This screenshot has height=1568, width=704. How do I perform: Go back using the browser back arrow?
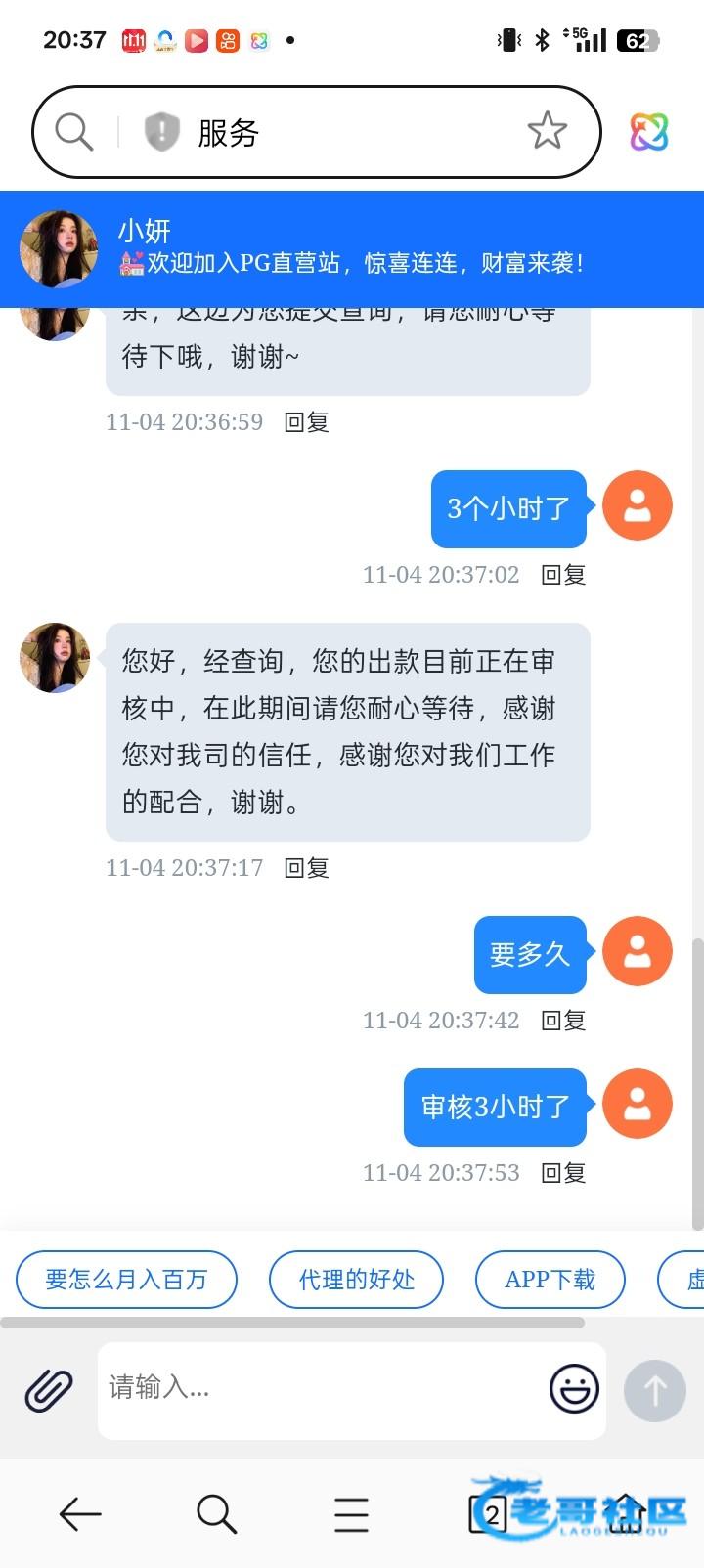point(80,1514)
